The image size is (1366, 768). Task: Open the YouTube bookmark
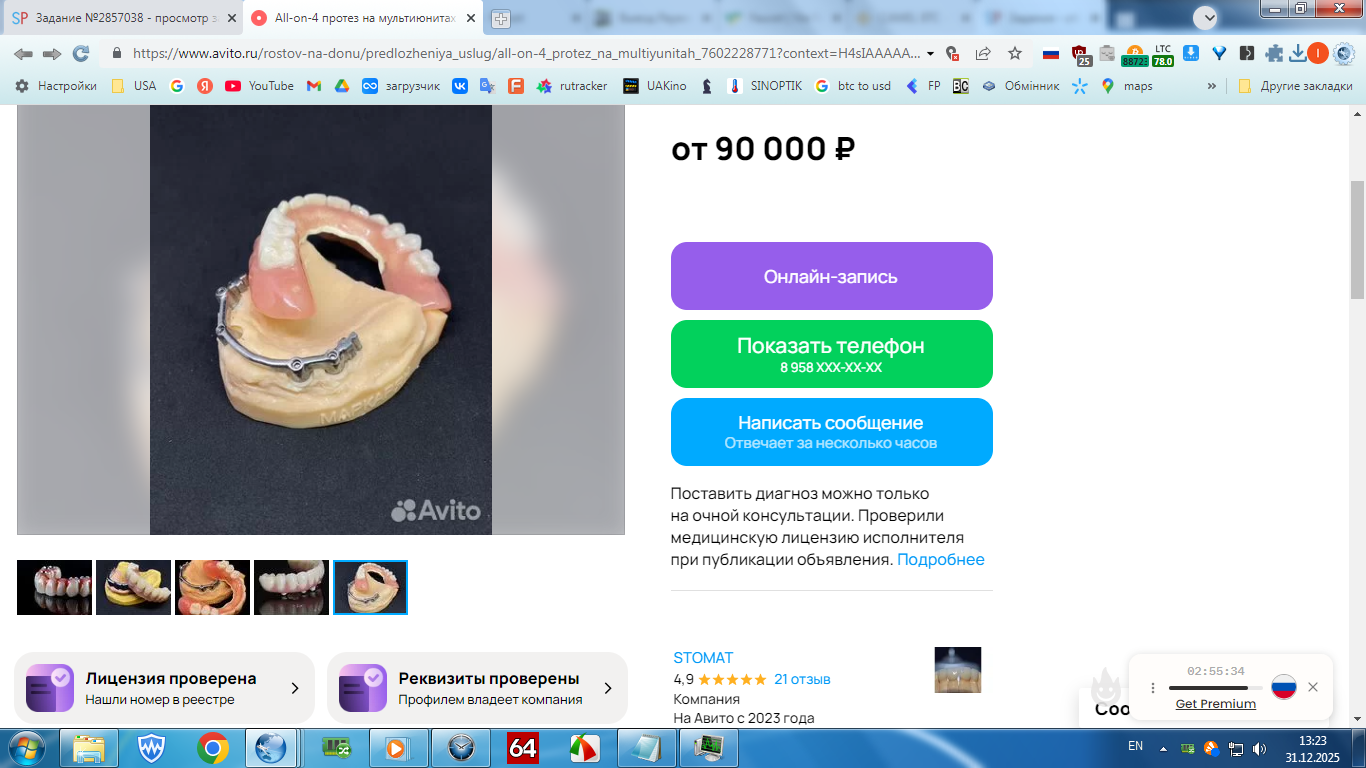[x=260, y=86]
